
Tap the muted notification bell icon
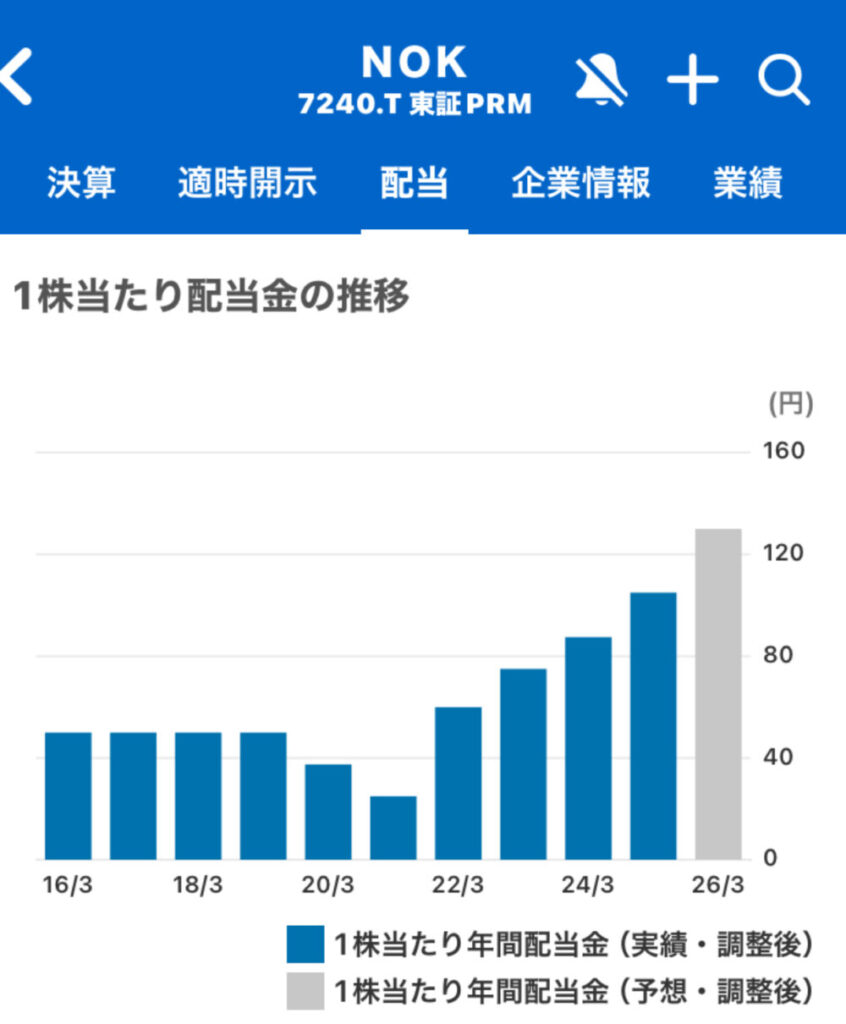click(x=600, y=80)
